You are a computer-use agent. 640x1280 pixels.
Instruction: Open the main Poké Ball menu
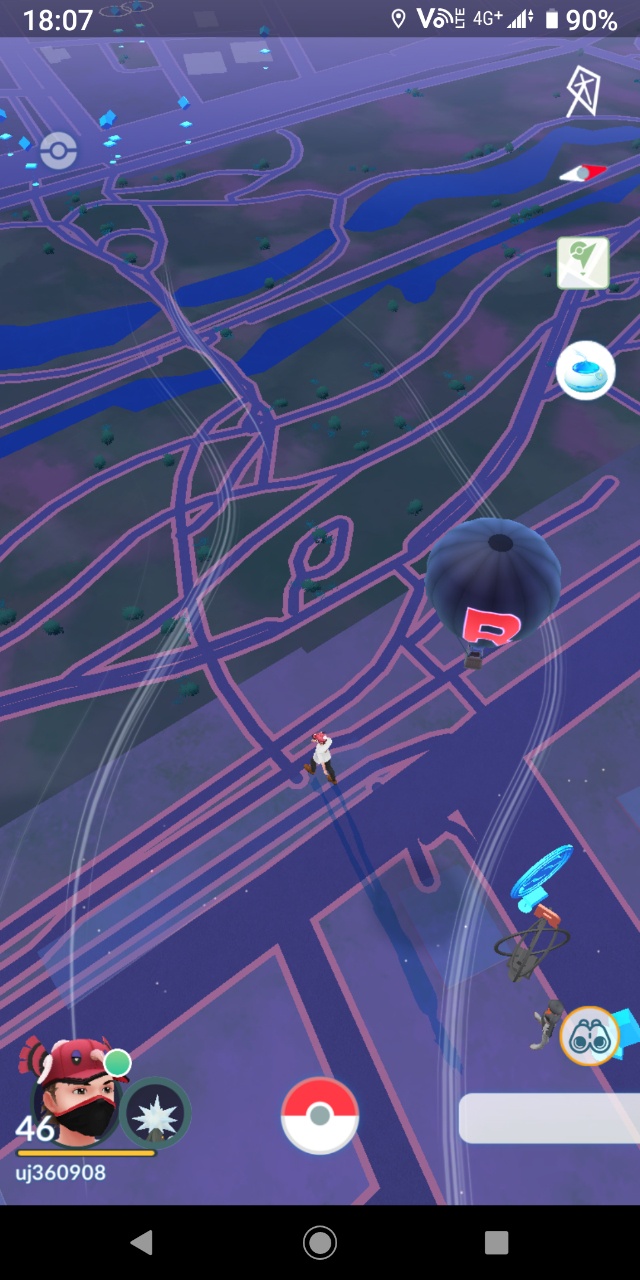pos(320,1115)
